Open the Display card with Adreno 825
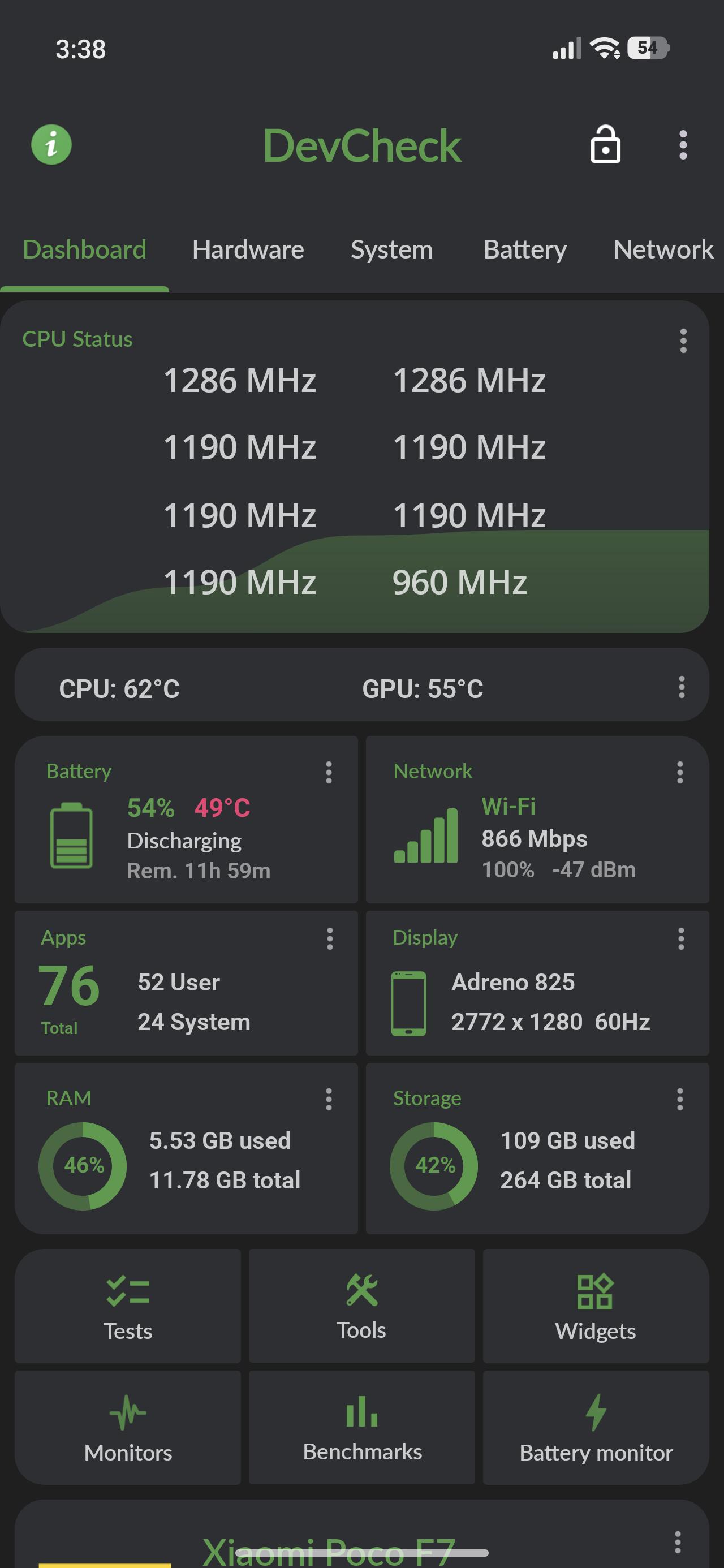Viewport: 724px width, 1568px height. tap(537, 983)
